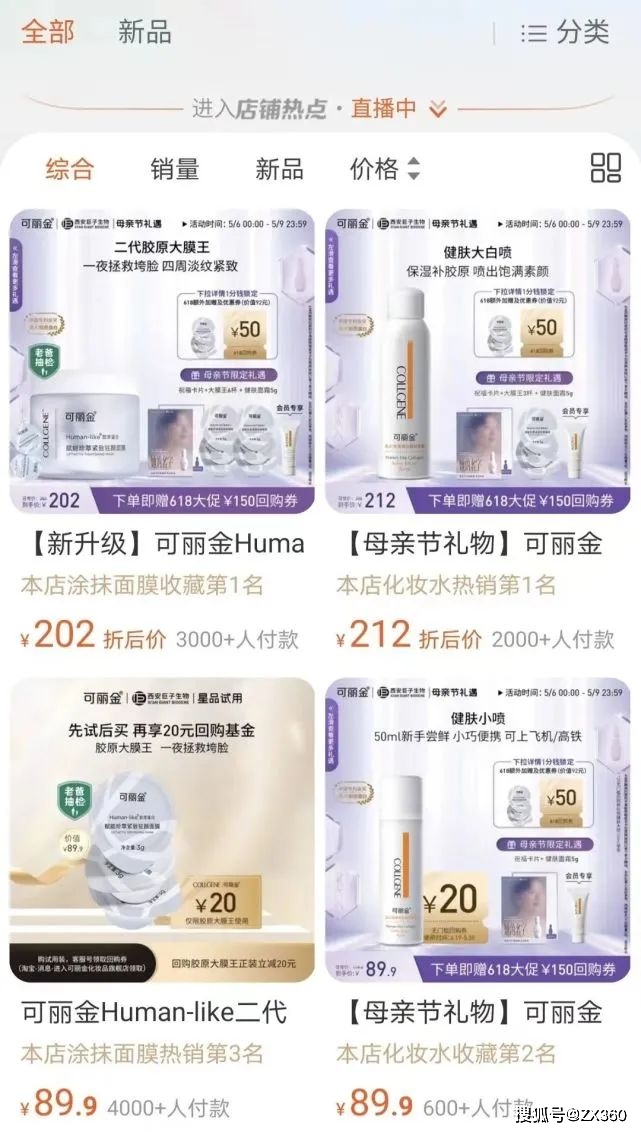Toggle the grid layout view icon

pyautogui.click(x=606, y=168)
